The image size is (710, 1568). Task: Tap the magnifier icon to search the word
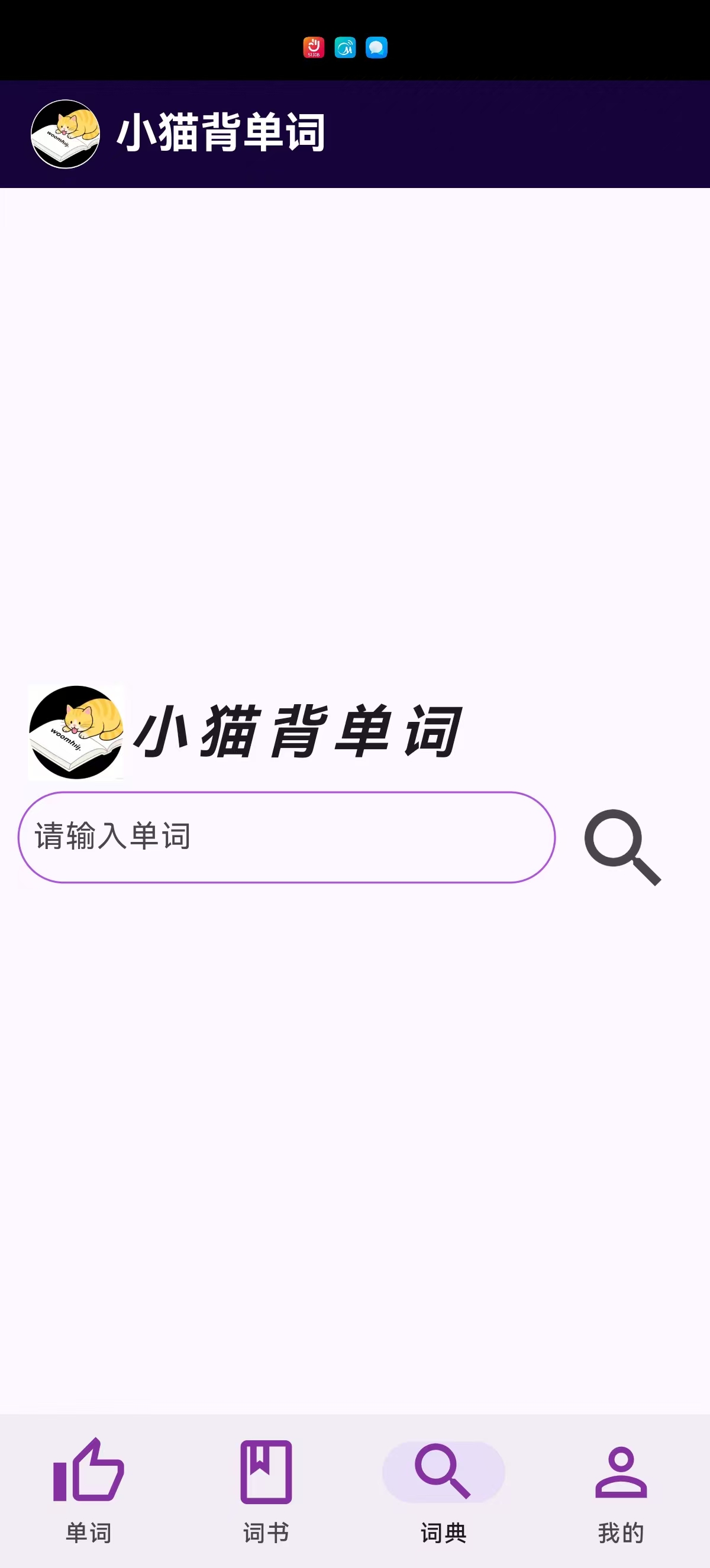pyautogui.click(x=622, y=846)
